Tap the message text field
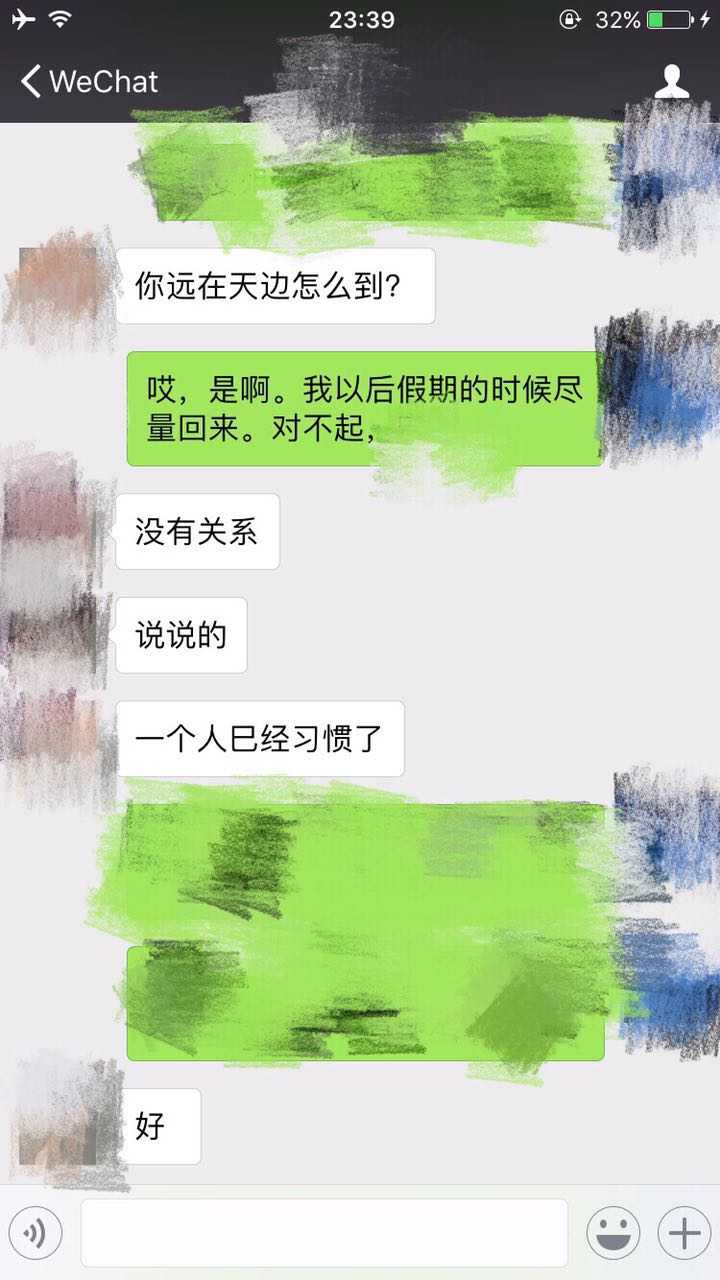This screenshot has height=1280, width=720. click(324, 1233)
